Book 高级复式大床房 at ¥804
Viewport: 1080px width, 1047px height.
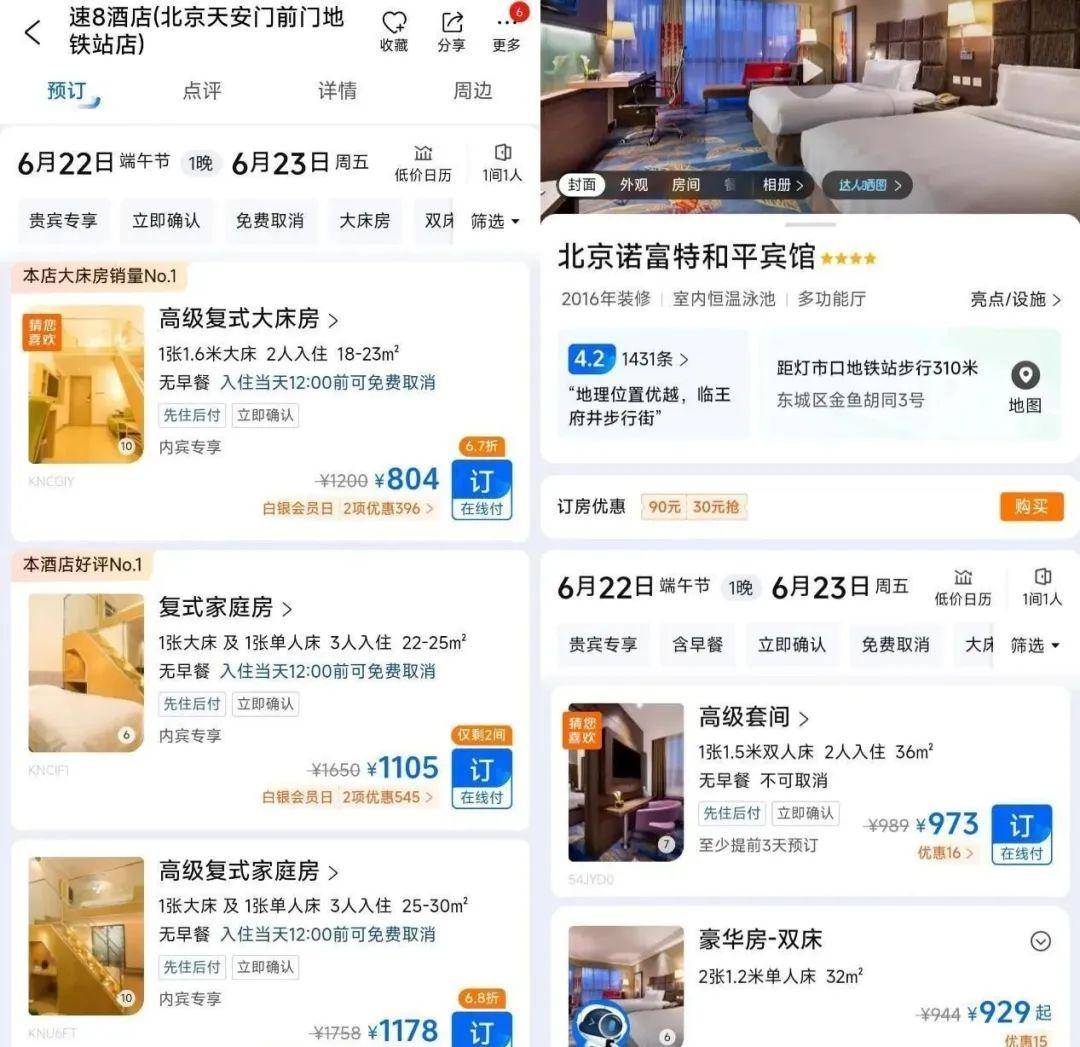(482, 489)
